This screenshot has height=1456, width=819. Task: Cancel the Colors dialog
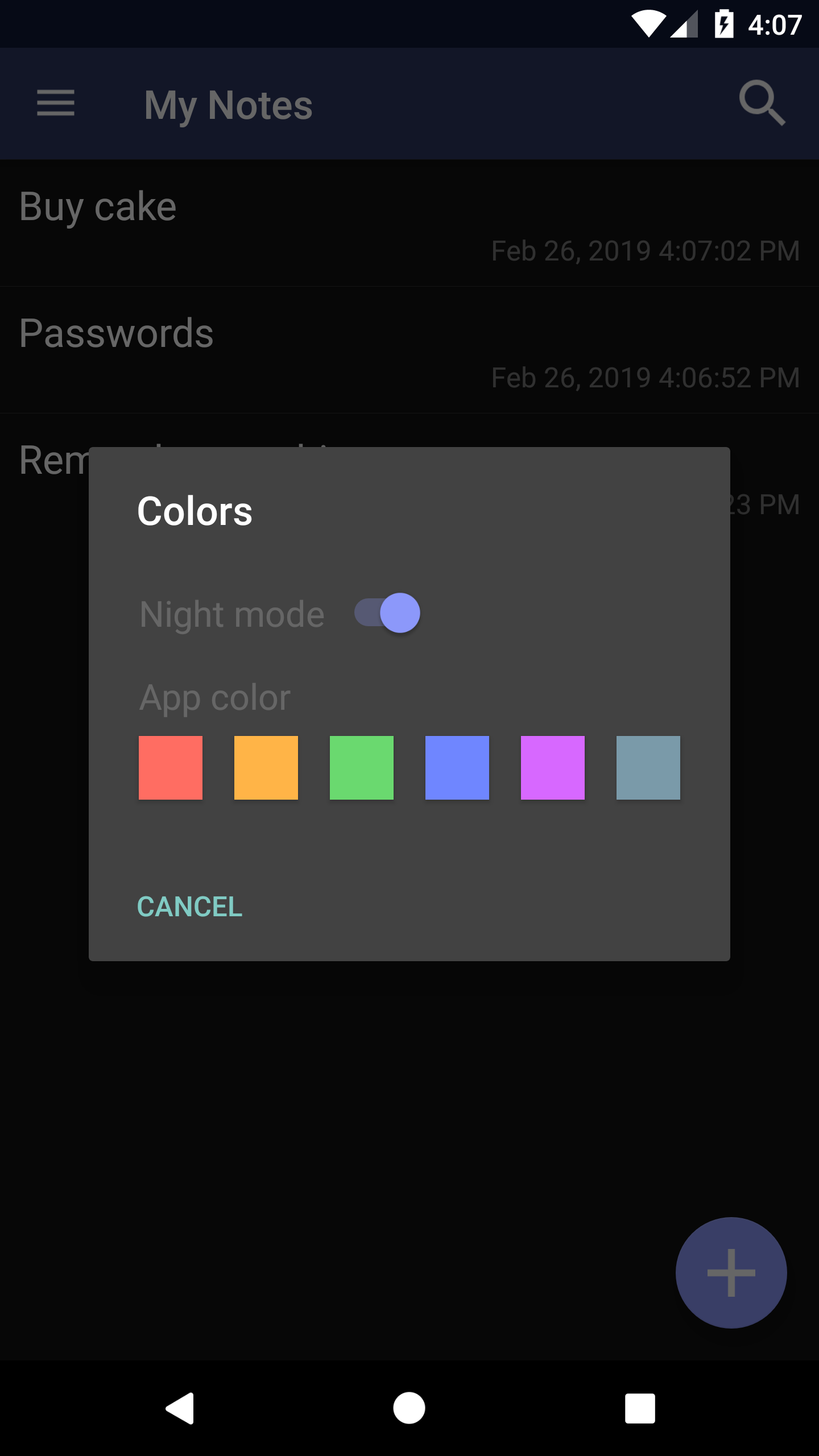(x=190, y=907)
